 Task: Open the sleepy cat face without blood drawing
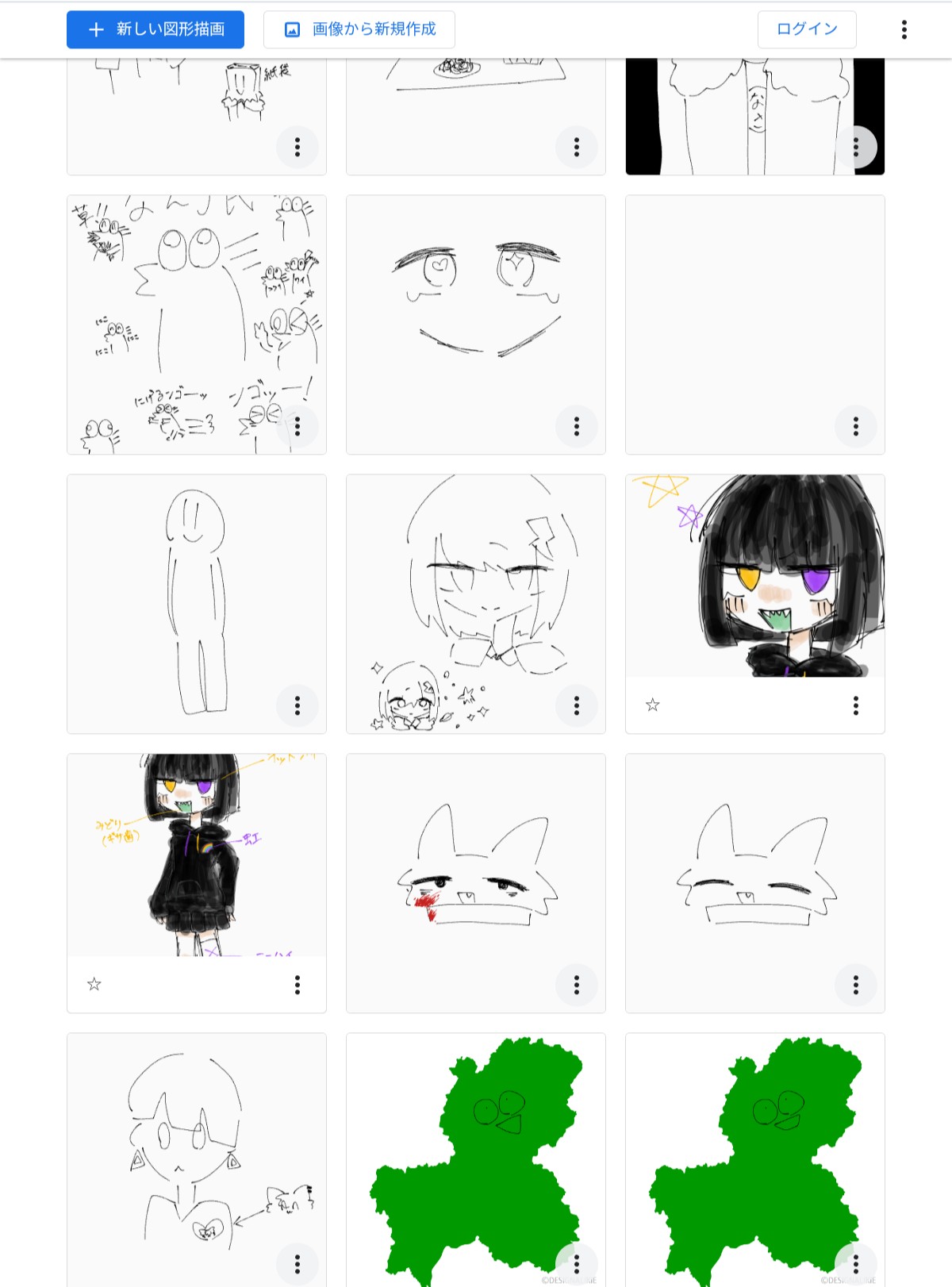(754, 873)
